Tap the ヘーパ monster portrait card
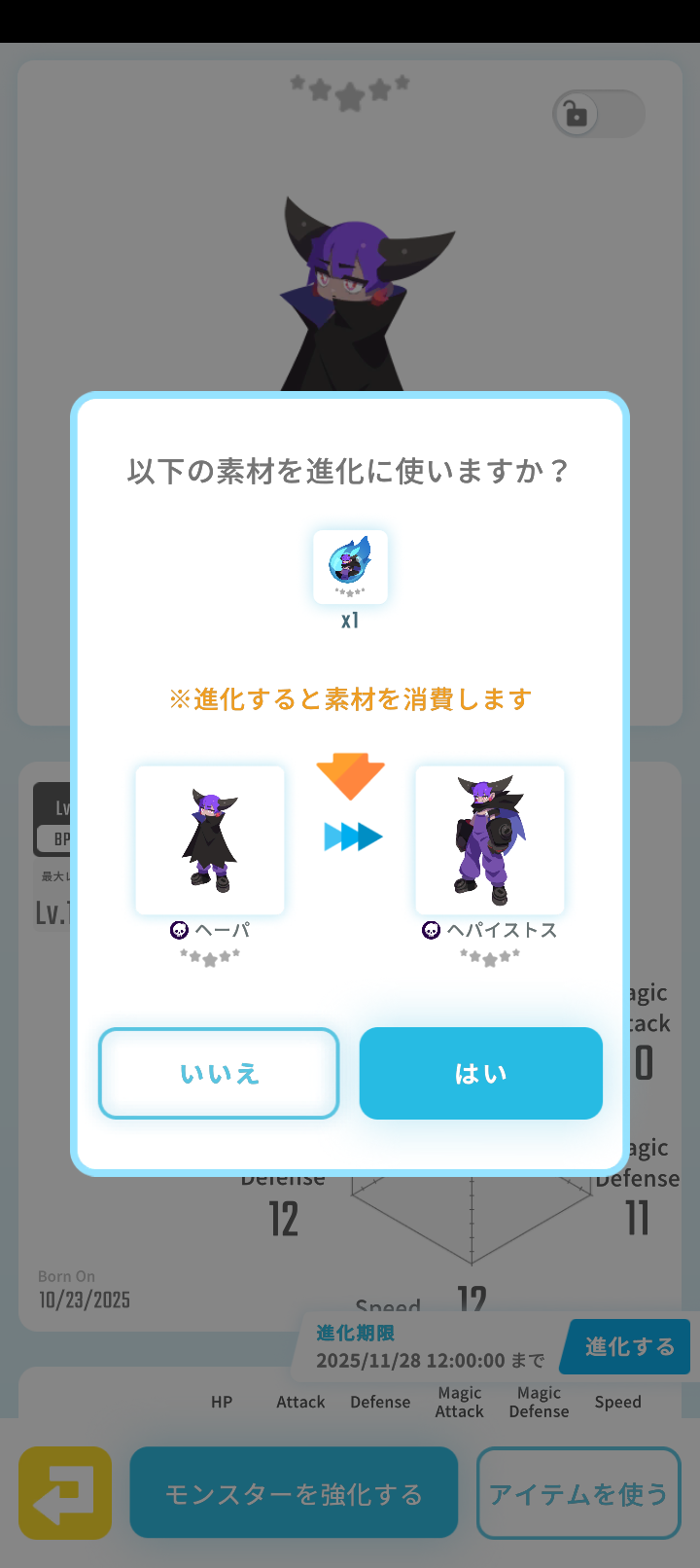This screenshot has height=1568, width=700. click(x=210, y=839)
